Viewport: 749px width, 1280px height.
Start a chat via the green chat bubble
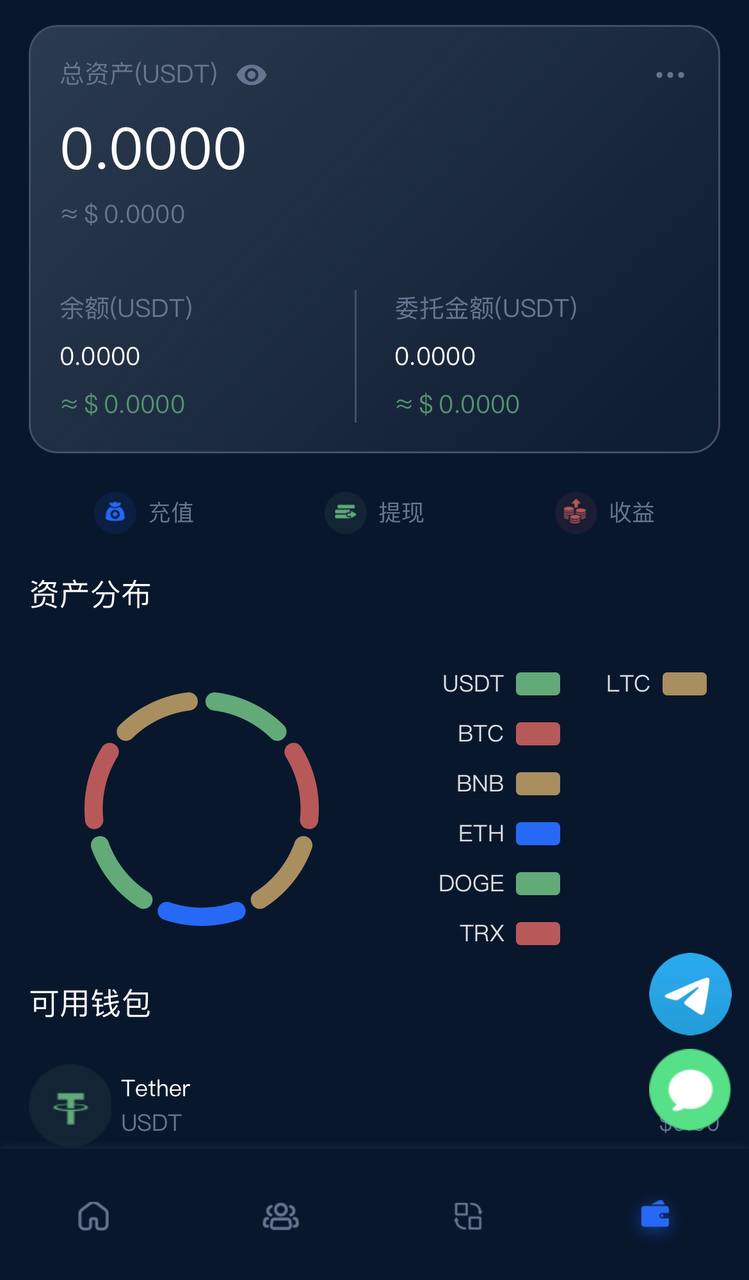(x=690, y=1090)
